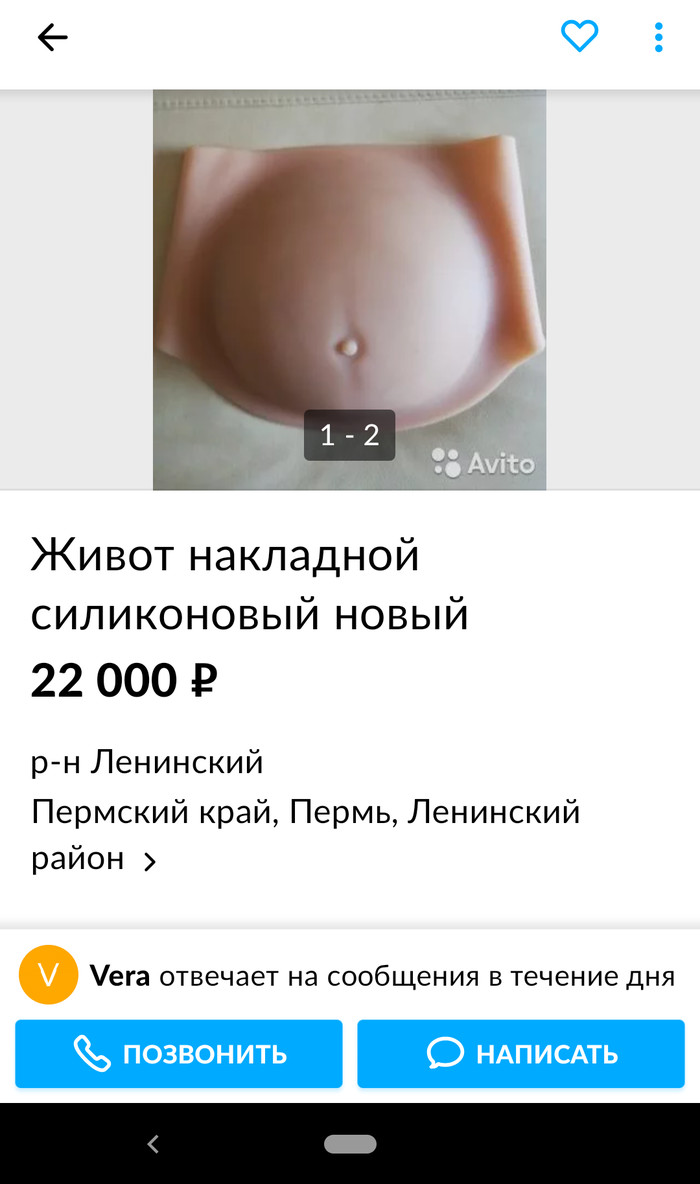
Task: Open seller Vera's profile avatar
Action: tap(48, 975)
